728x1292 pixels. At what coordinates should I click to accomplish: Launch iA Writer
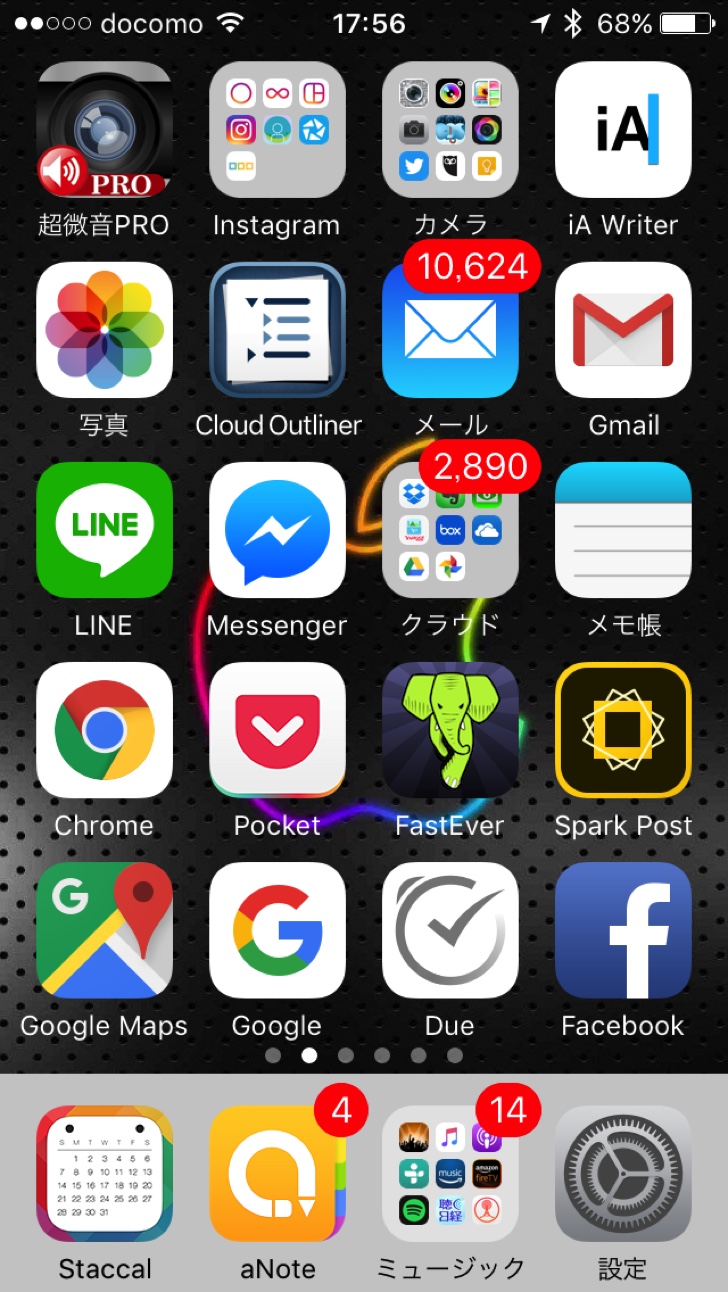(x=623, y=130)
